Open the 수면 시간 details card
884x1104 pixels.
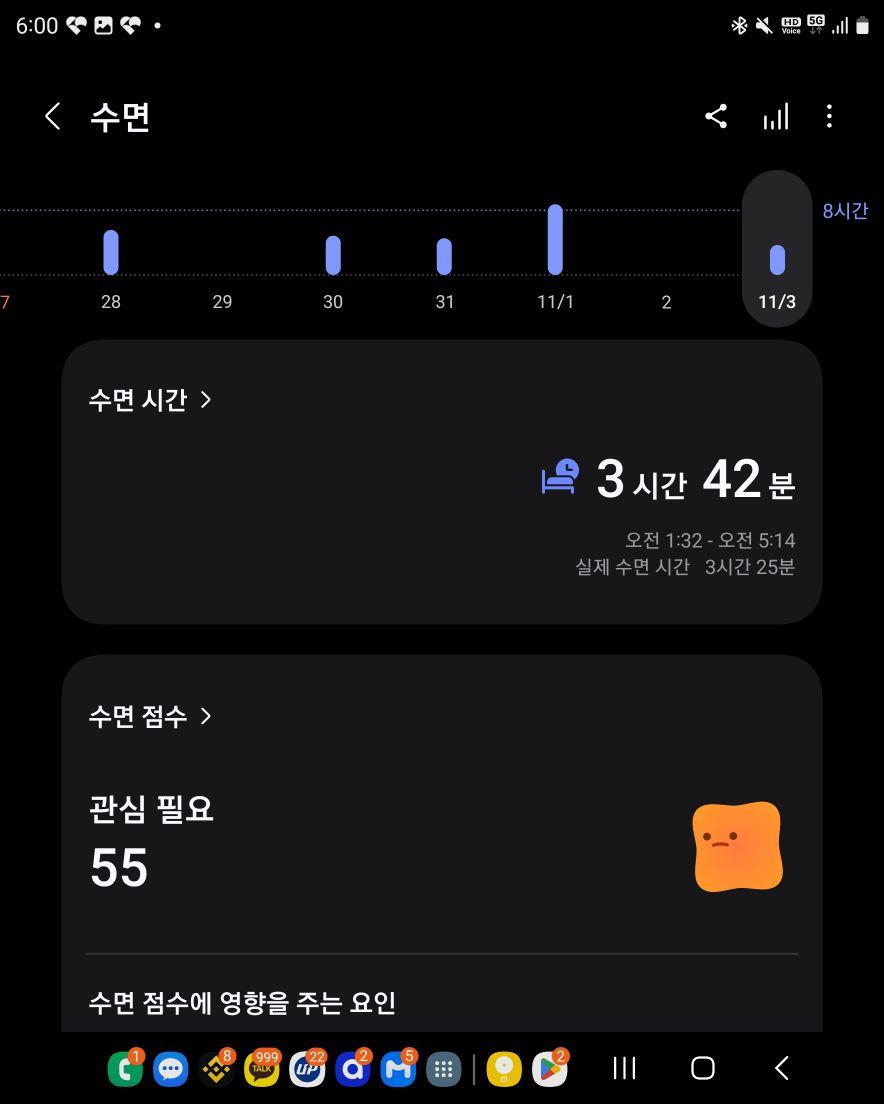pyautogui.click(x=150, y=400)
